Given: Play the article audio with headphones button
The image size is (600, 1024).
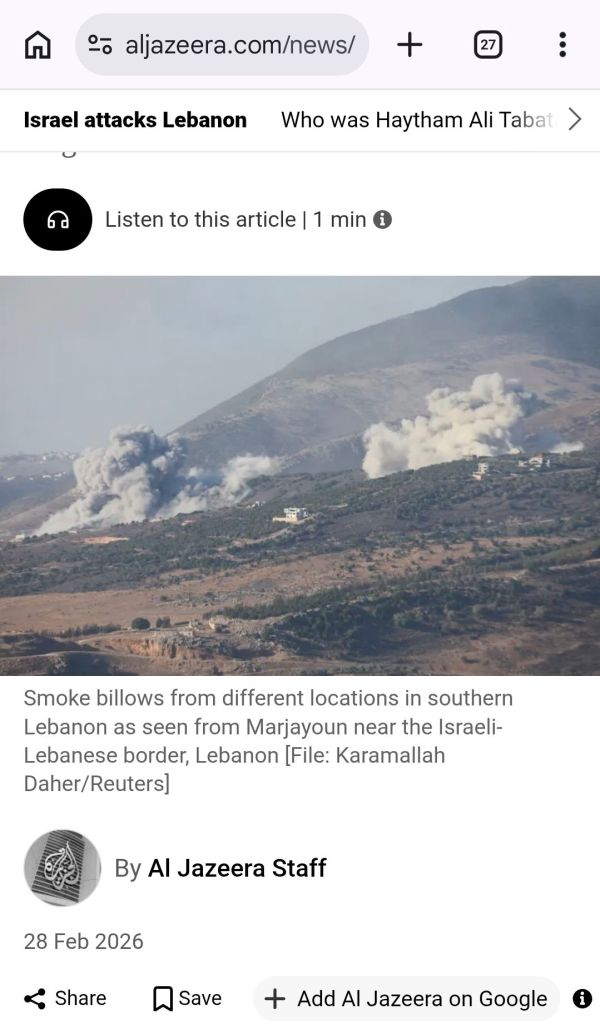Looking at the screenshot, I should coord(58,219).
